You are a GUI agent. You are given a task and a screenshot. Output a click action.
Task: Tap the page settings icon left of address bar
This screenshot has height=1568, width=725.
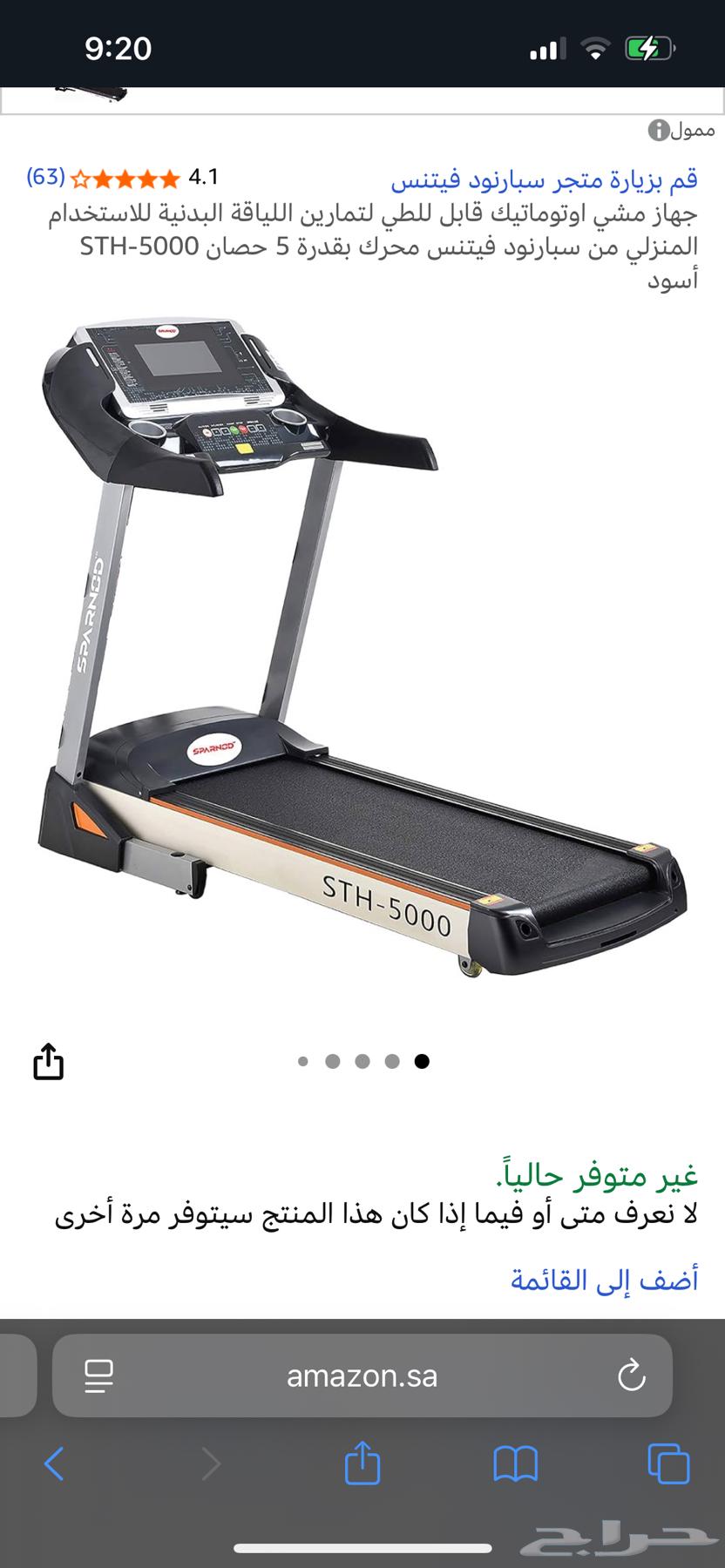tap(100, 1376)
